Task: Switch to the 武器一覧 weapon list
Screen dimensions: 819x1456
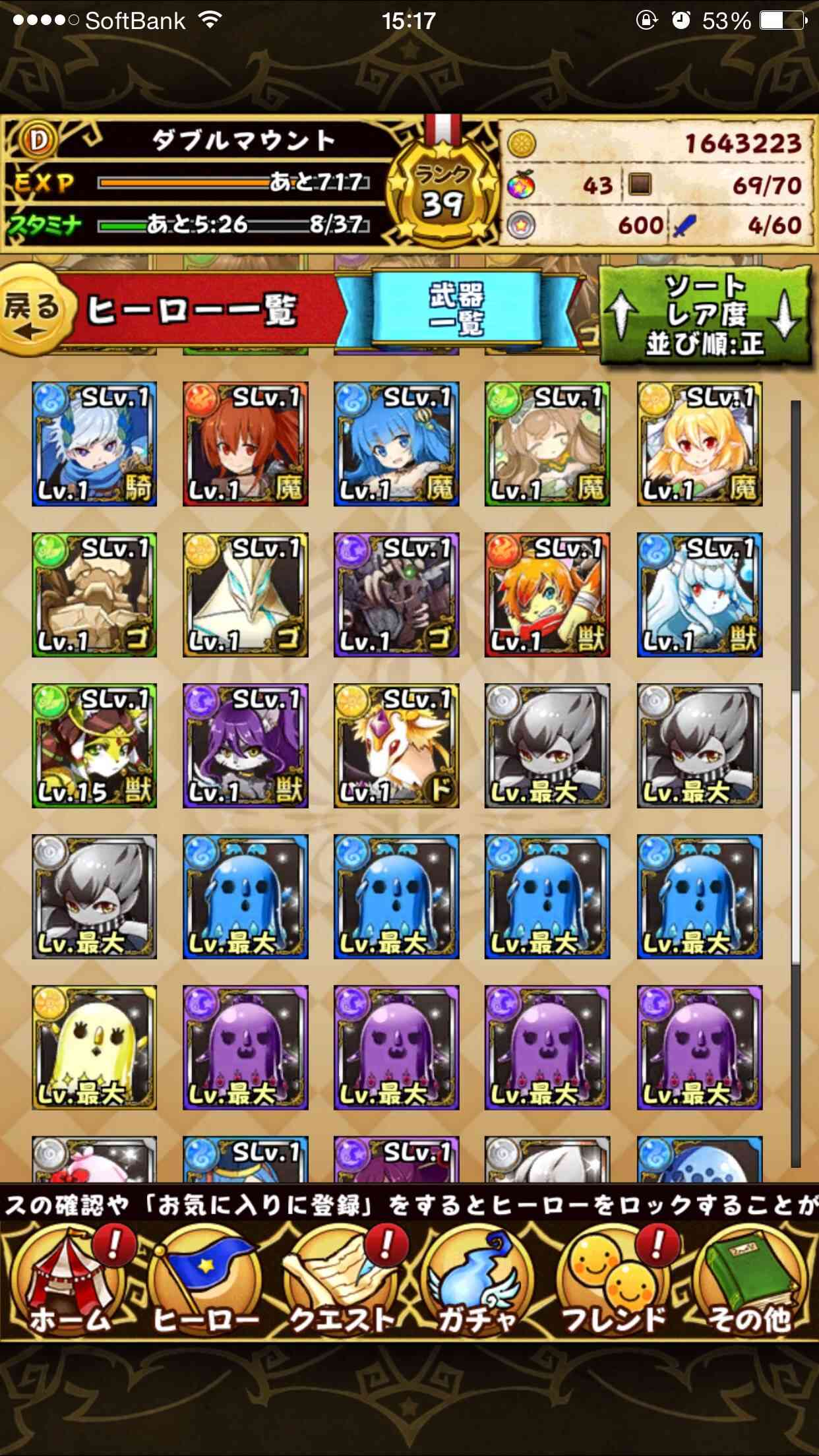Action: (x=457, y=309)
